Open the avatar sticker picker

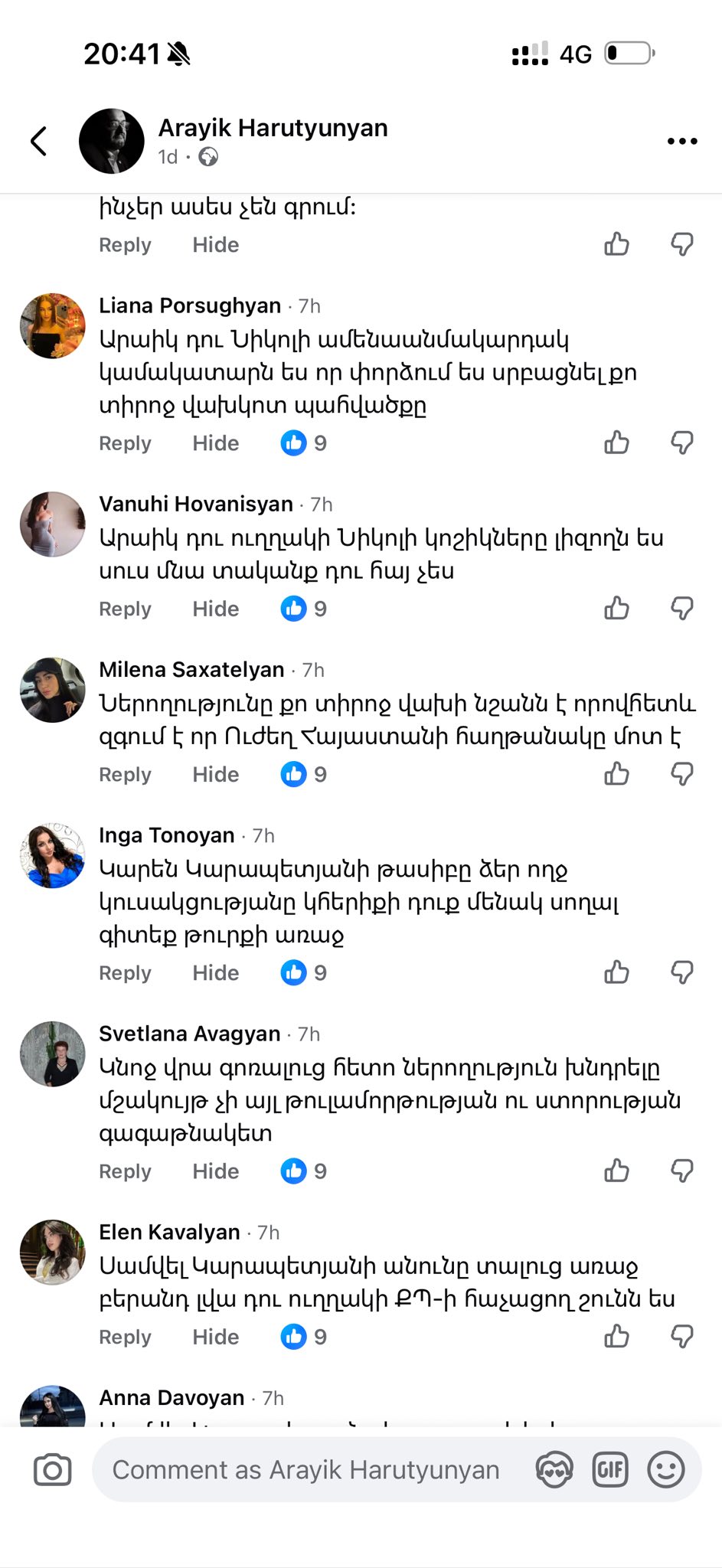tap(554, 1470)
